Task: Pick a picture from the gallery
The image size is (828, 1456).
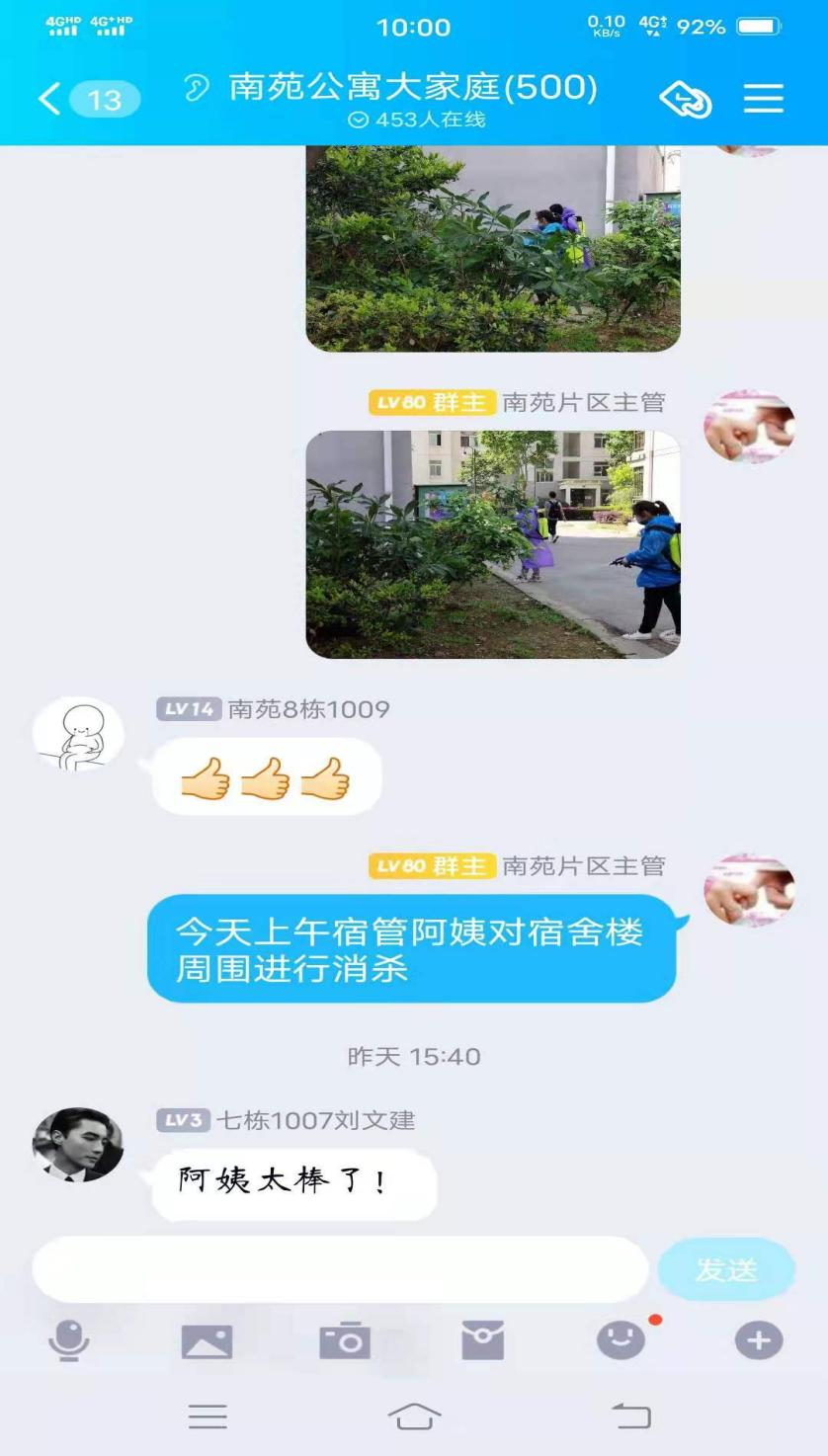Action: coord(207,1340)
